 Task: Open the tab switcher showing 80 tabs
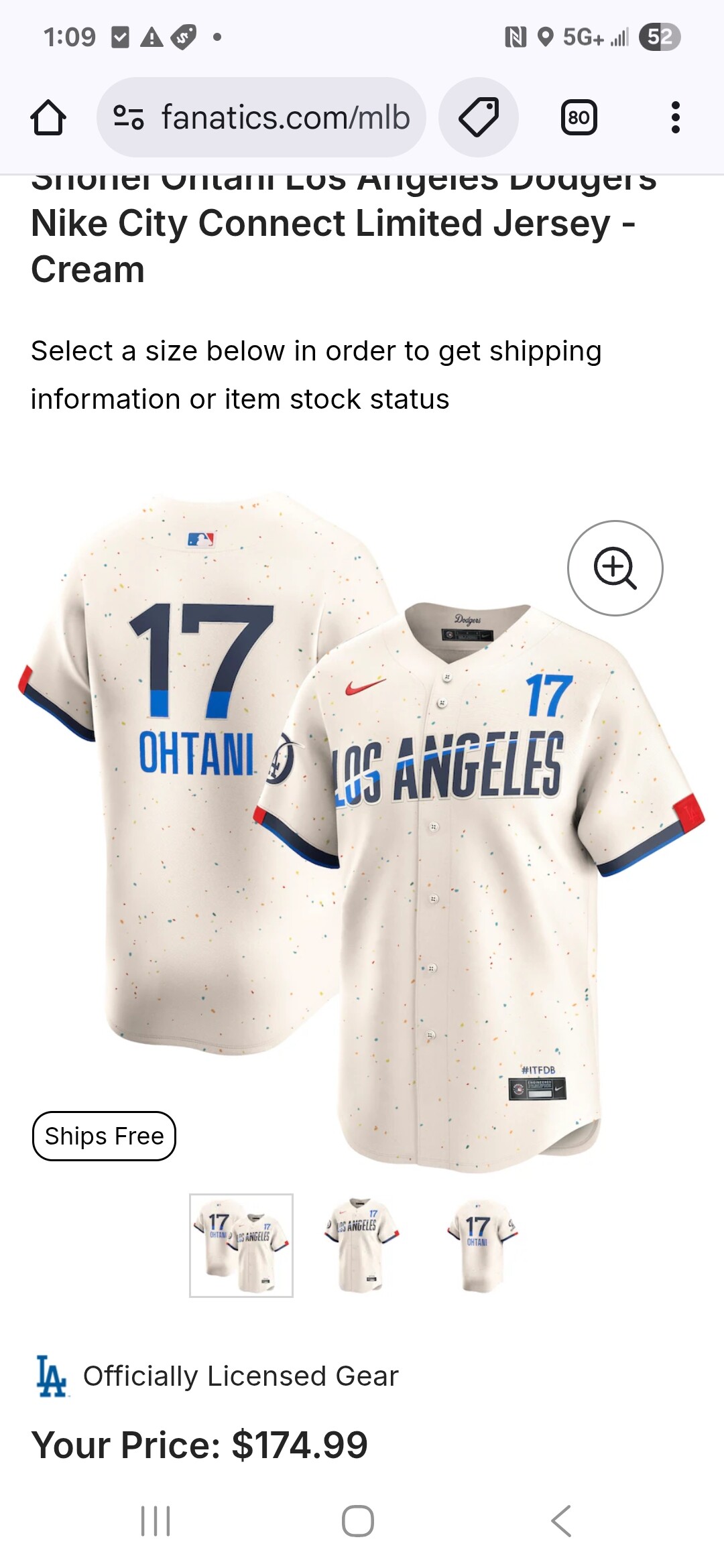tap(579, 118)
